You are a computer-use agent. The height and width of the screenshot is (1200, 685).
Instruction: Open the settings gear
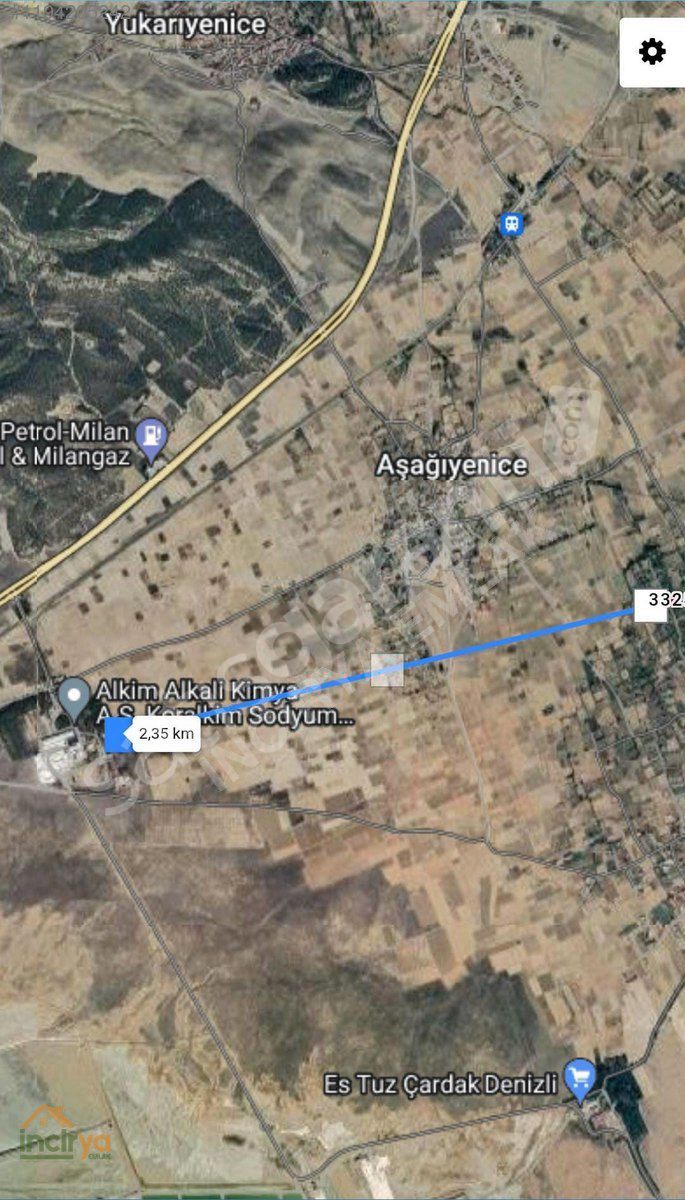click(652, 52)
